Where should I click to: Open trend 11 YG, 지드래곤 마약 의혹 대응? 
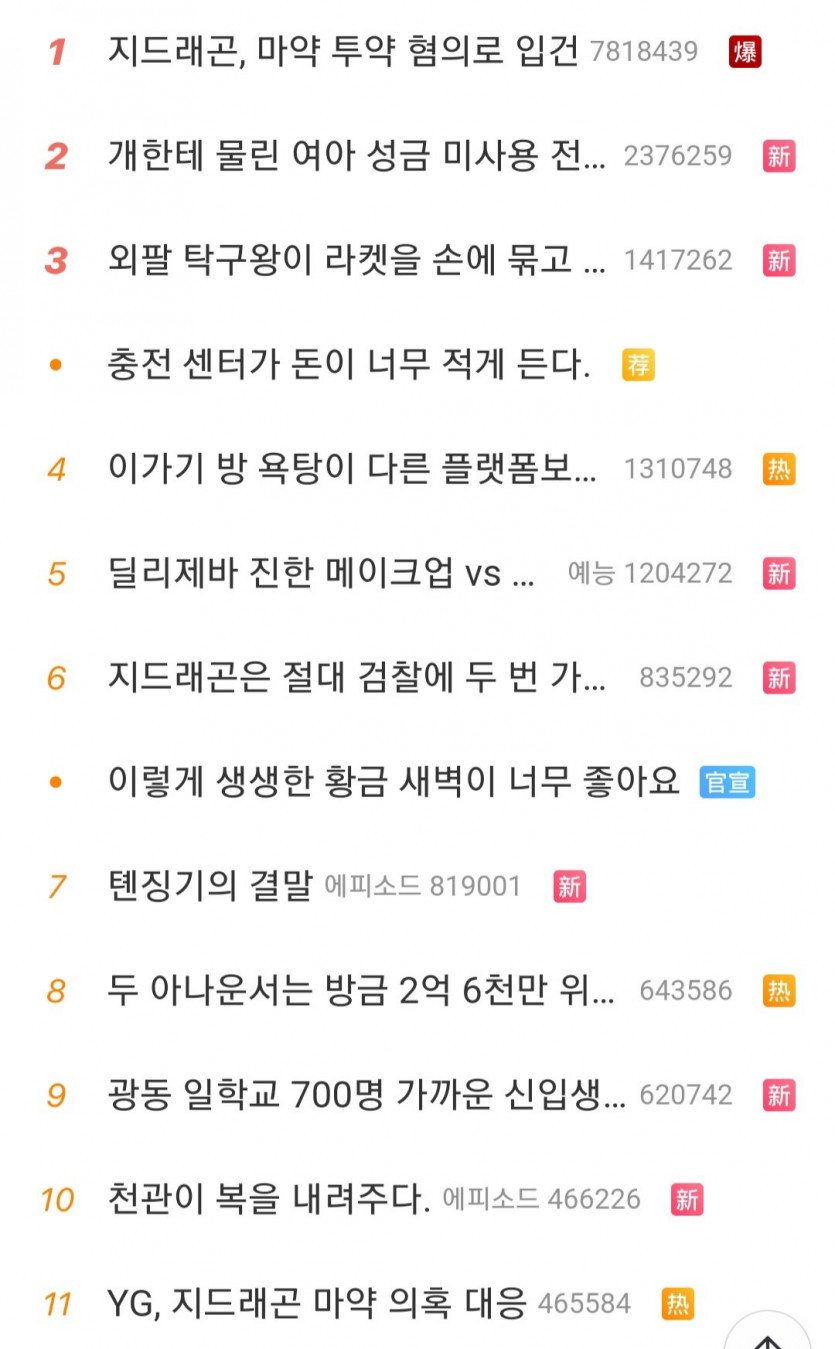[316, 1304]
